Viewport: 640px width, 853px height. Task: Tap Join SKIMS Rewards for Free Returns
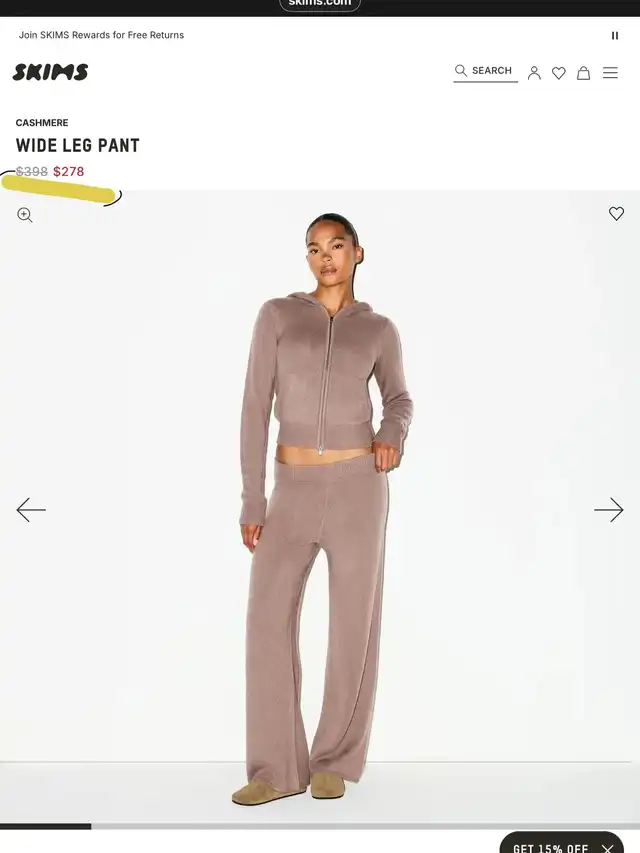(x=101, y=35)
